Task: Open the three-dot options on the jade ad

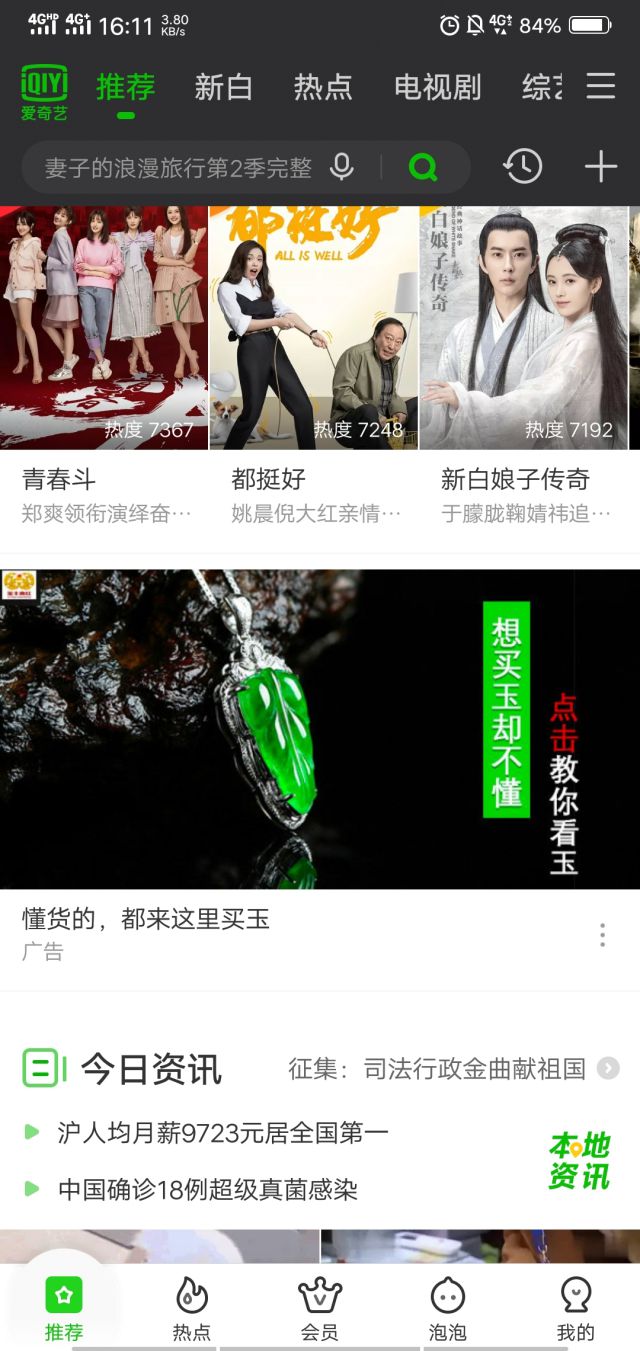Action: [602, 935]
